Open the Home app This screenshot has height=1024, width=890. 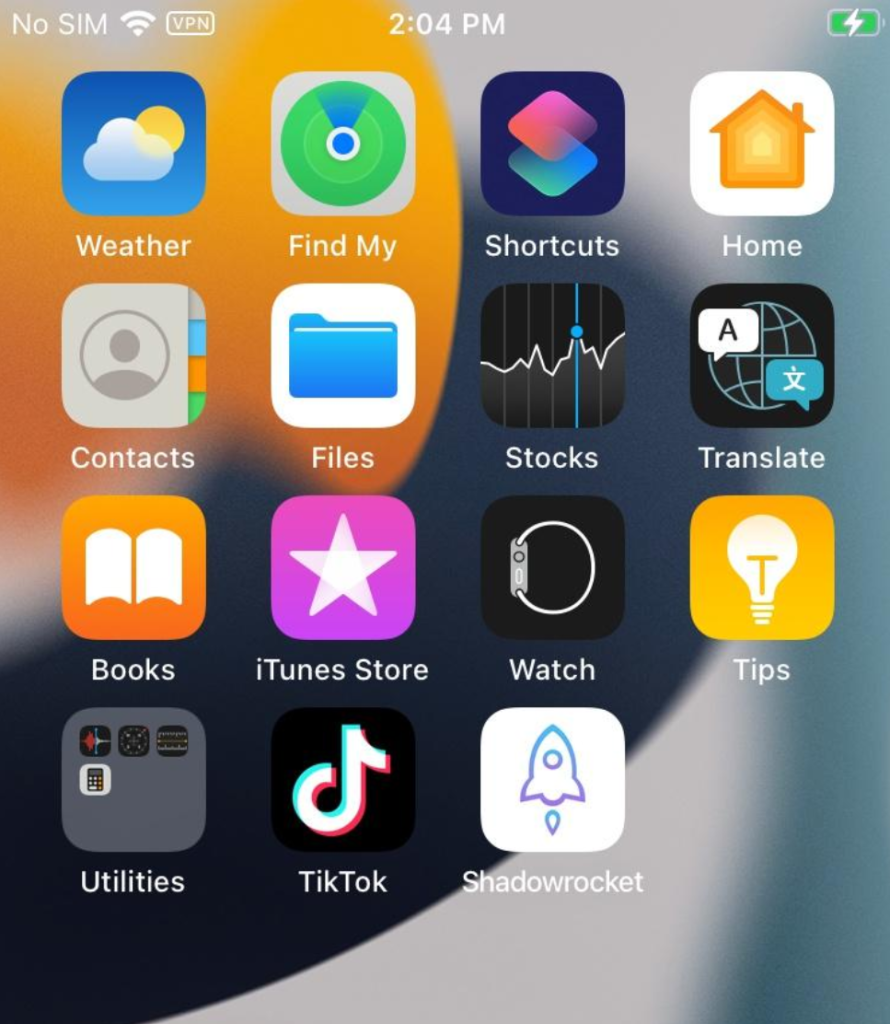[x=762, y=143]
